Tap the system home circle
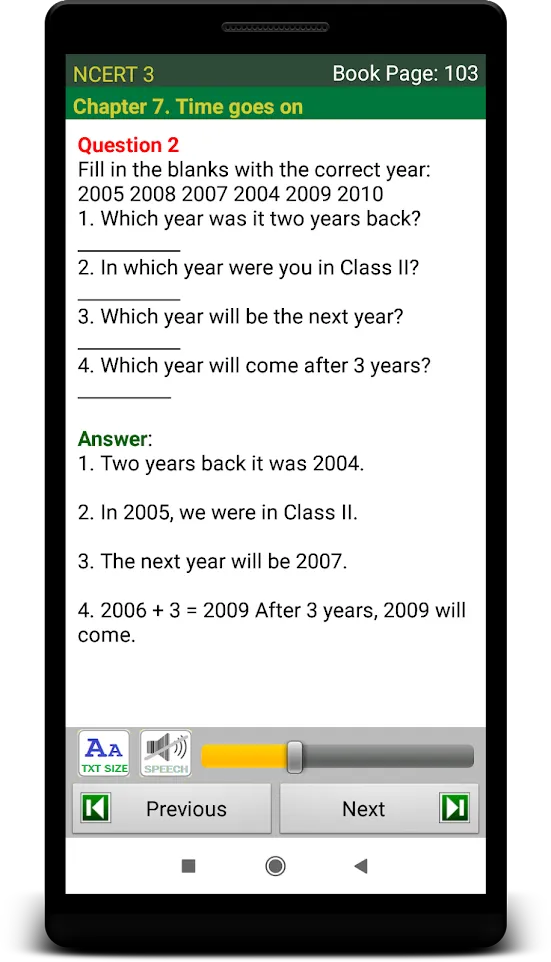 click(x=276, y=866)
